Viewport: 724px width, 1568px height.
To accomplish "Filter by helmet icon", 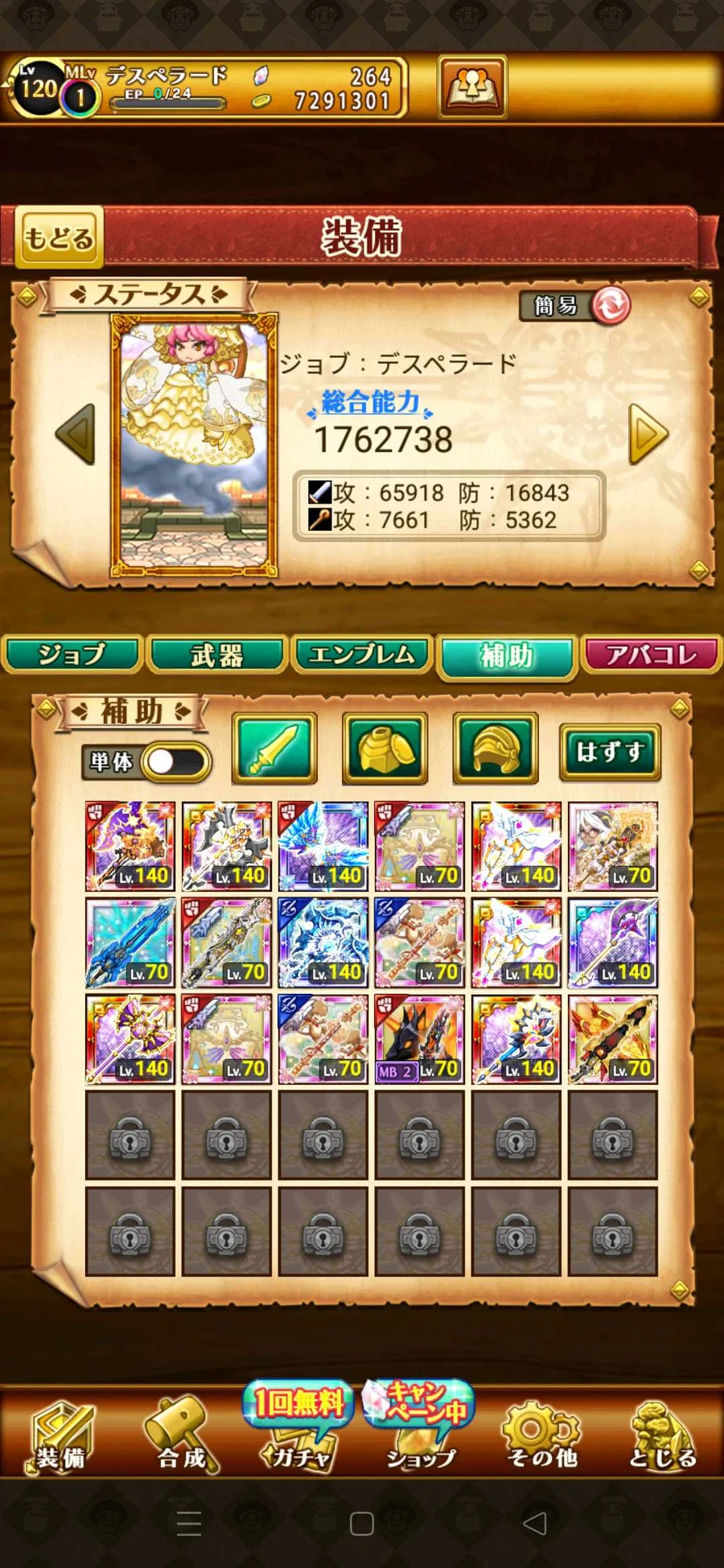I will point(496,748).
